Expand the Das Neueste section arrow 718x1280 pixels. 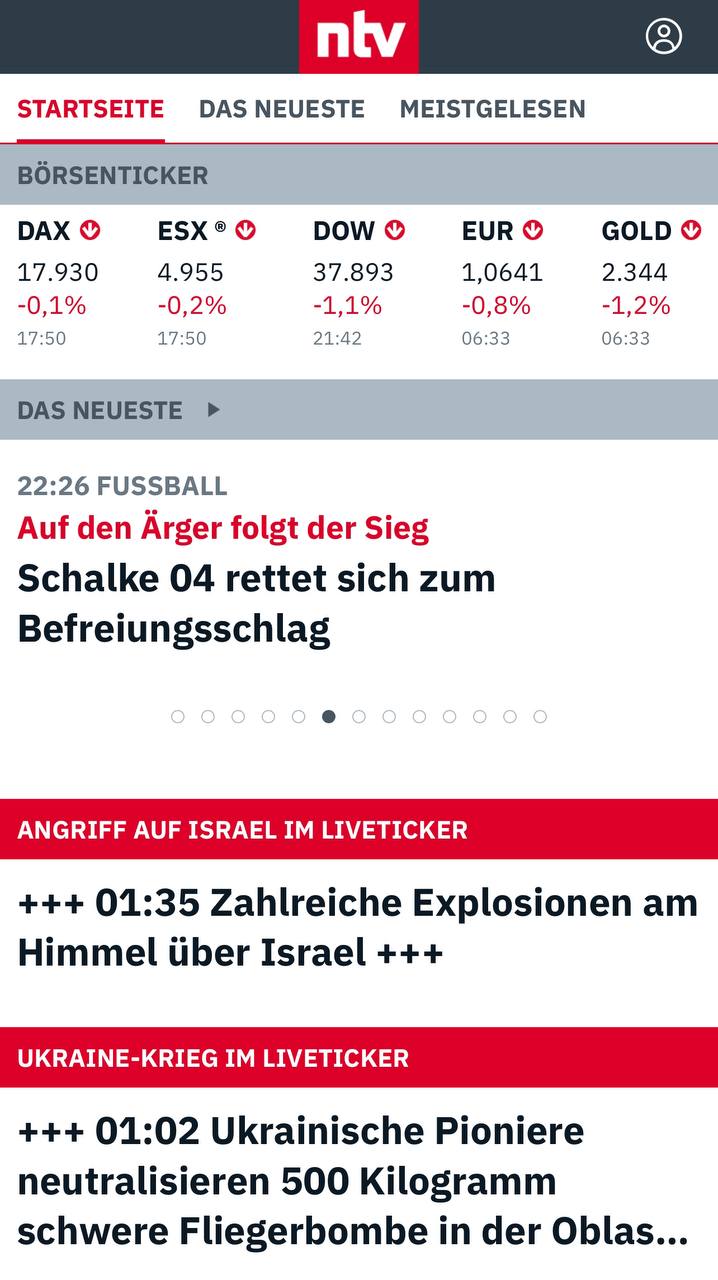coord(213,409)
